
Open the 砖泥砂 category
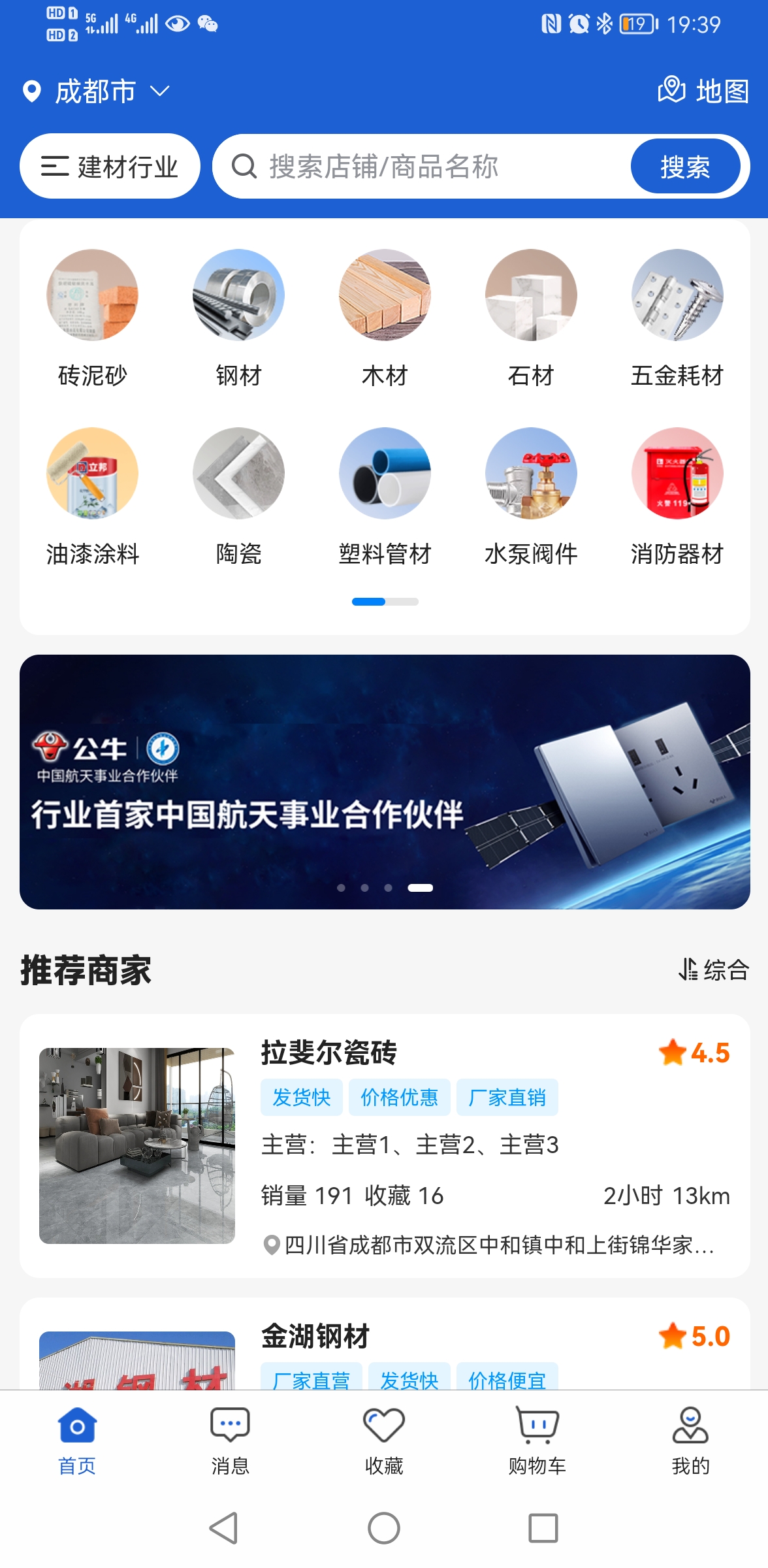[x=92, y=317]
